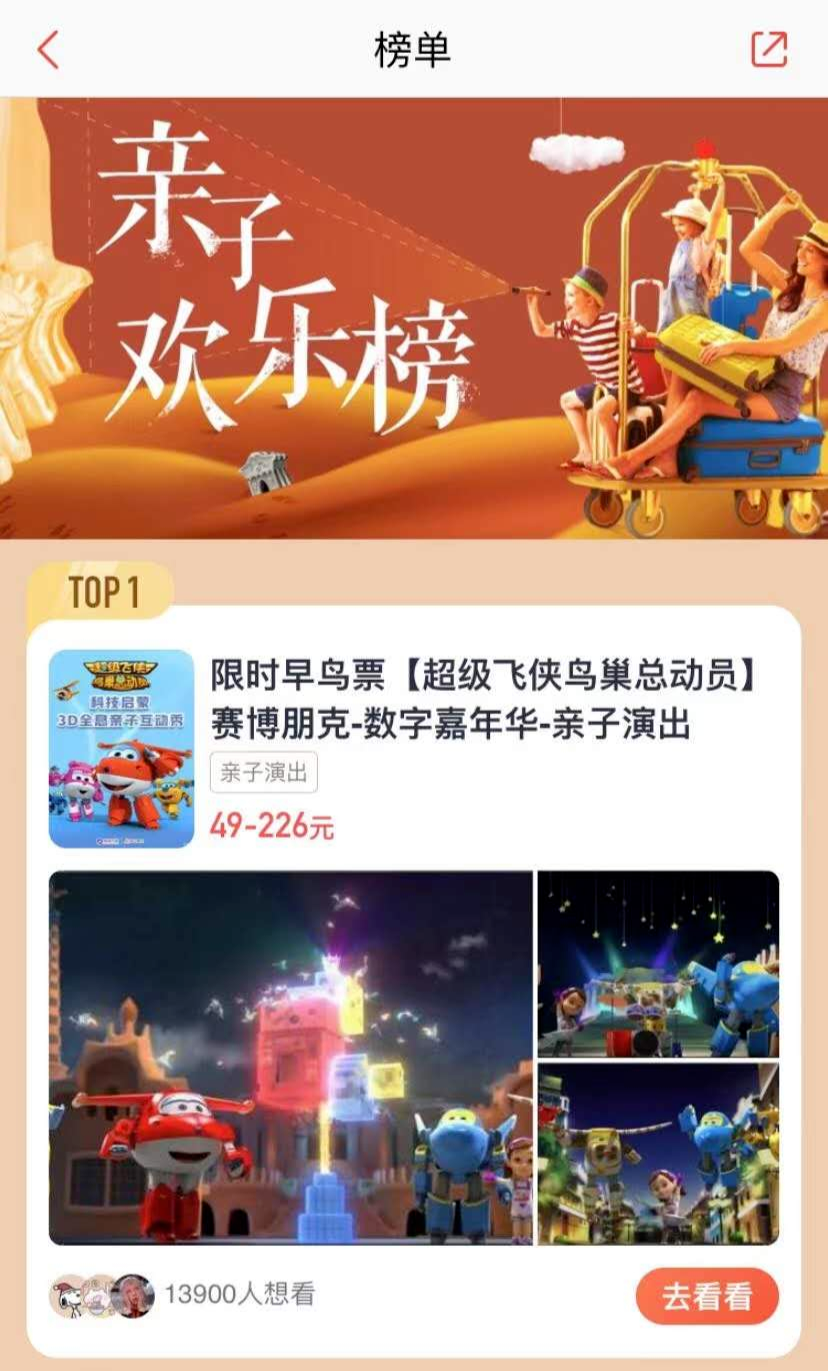Viewport: 828px width, 1371px height.
Task: Open the bottom-right small street photo
Action: (x=658, y=1153)
